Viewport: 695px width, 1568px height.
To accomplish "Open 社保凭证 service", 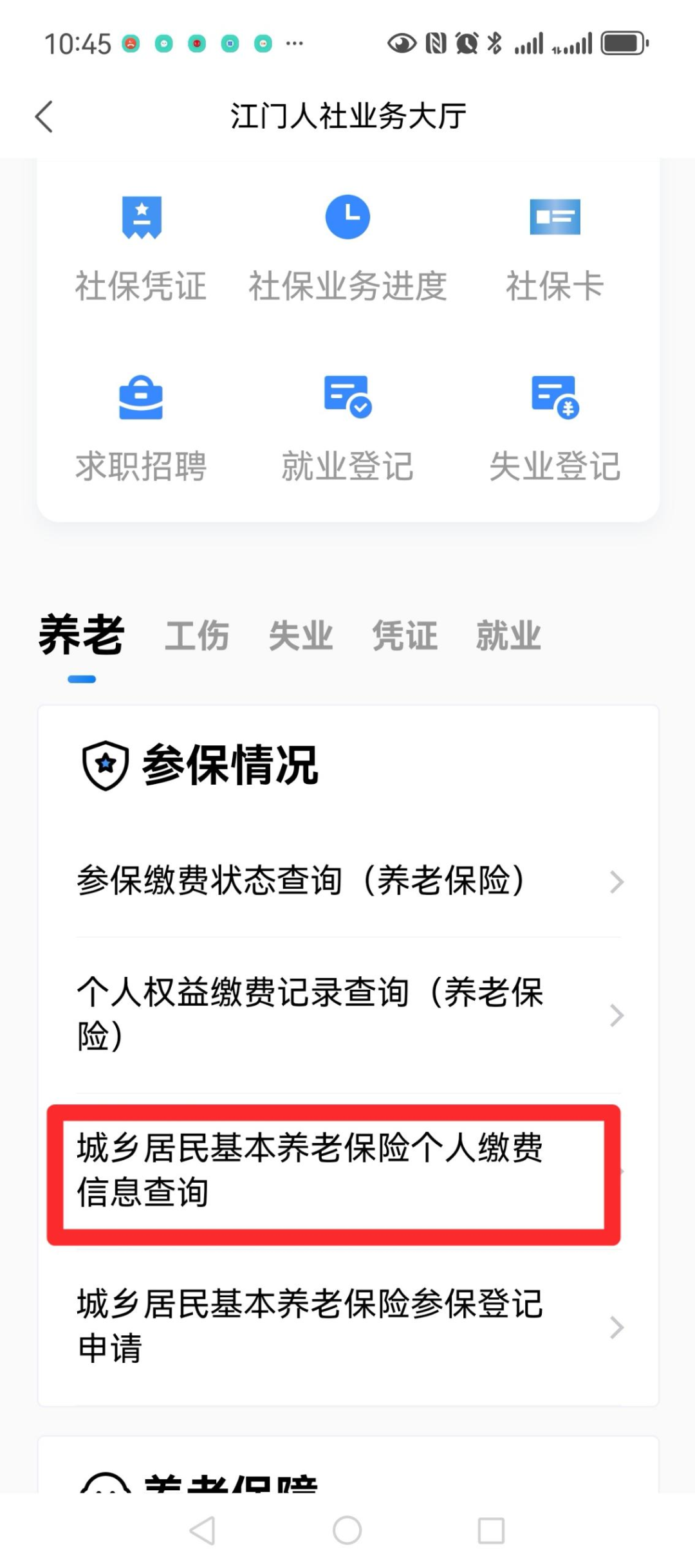I will [141, 249].
